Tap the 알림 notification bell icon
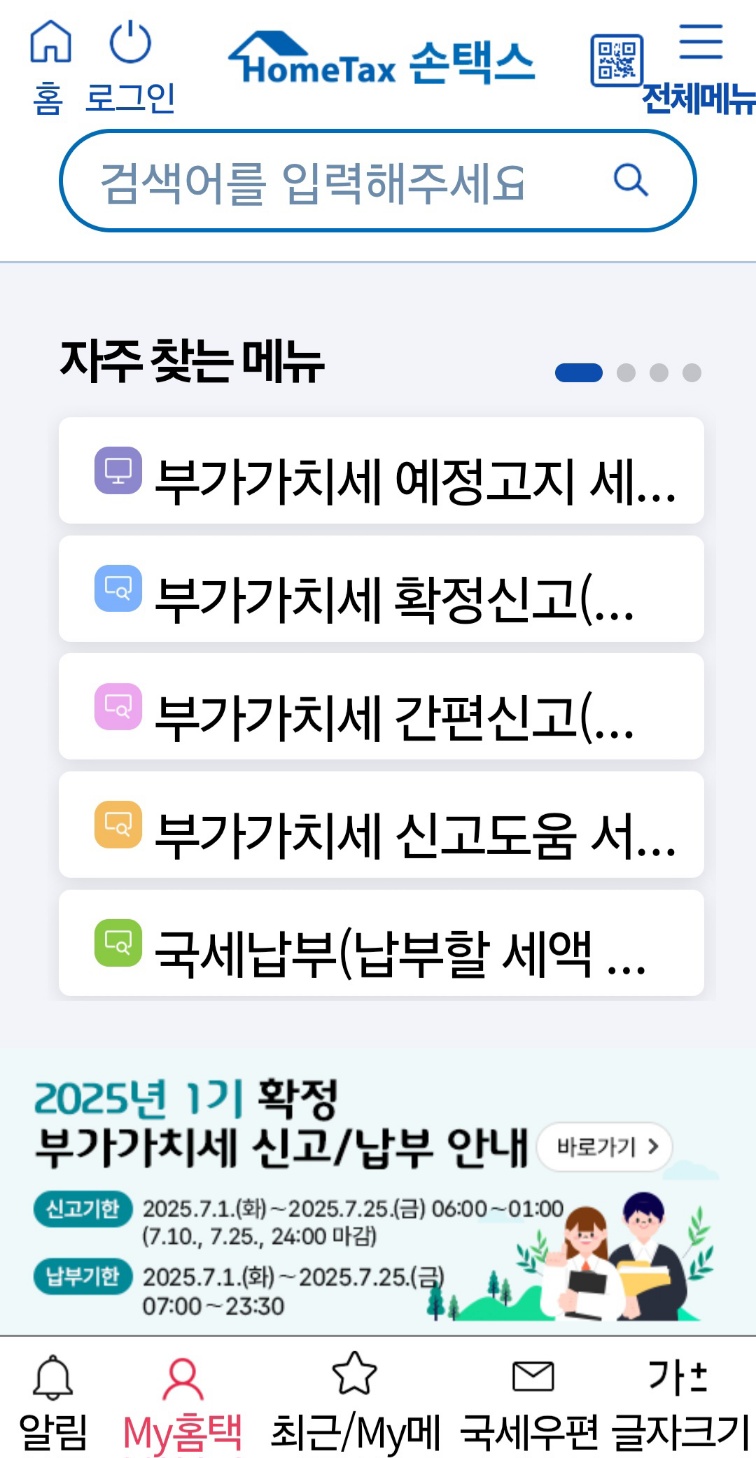 click(x=52, y=1375)
